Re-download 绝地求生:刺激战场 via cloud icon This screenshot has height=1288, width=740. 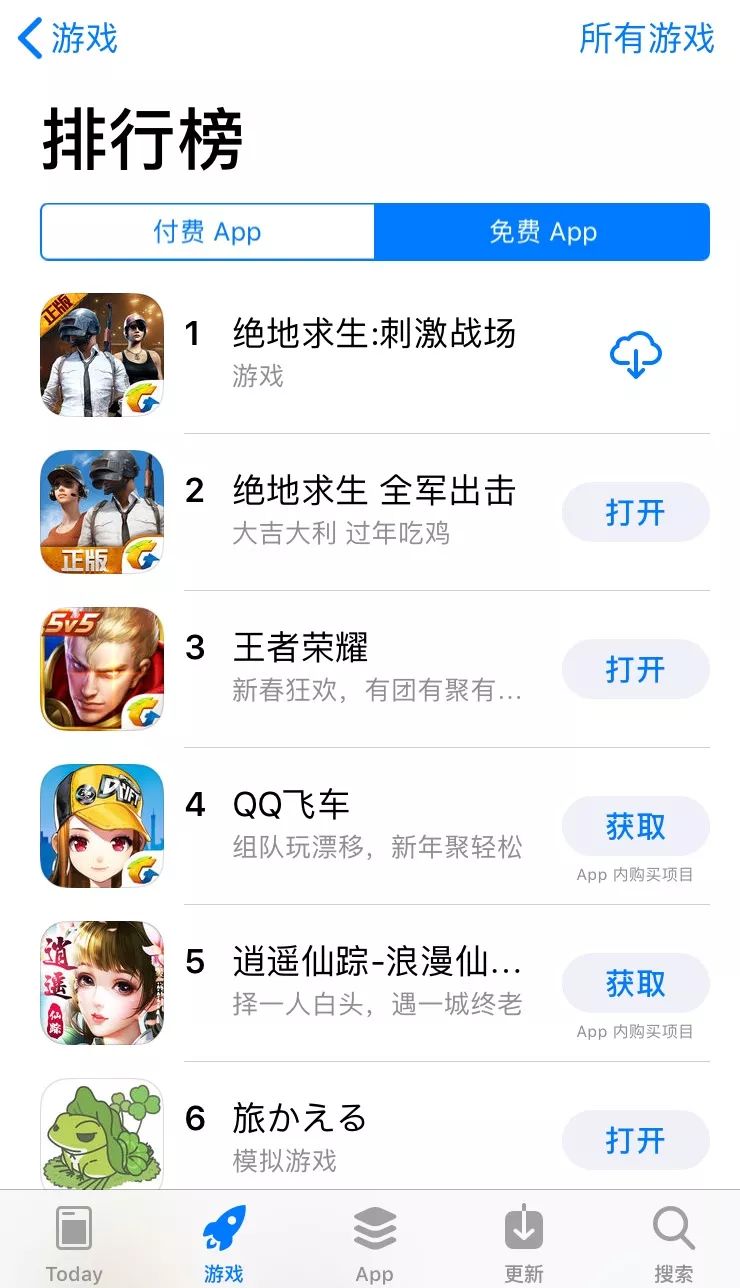point(636,356)
